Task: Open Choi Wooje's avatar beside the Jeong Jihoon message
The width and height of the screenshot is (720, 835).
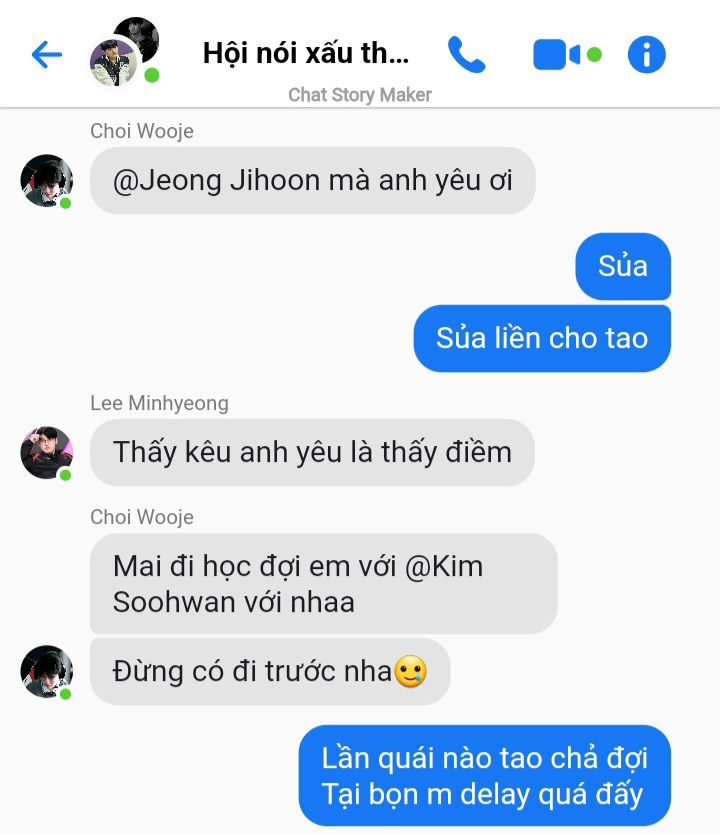Action: (47, 181)
